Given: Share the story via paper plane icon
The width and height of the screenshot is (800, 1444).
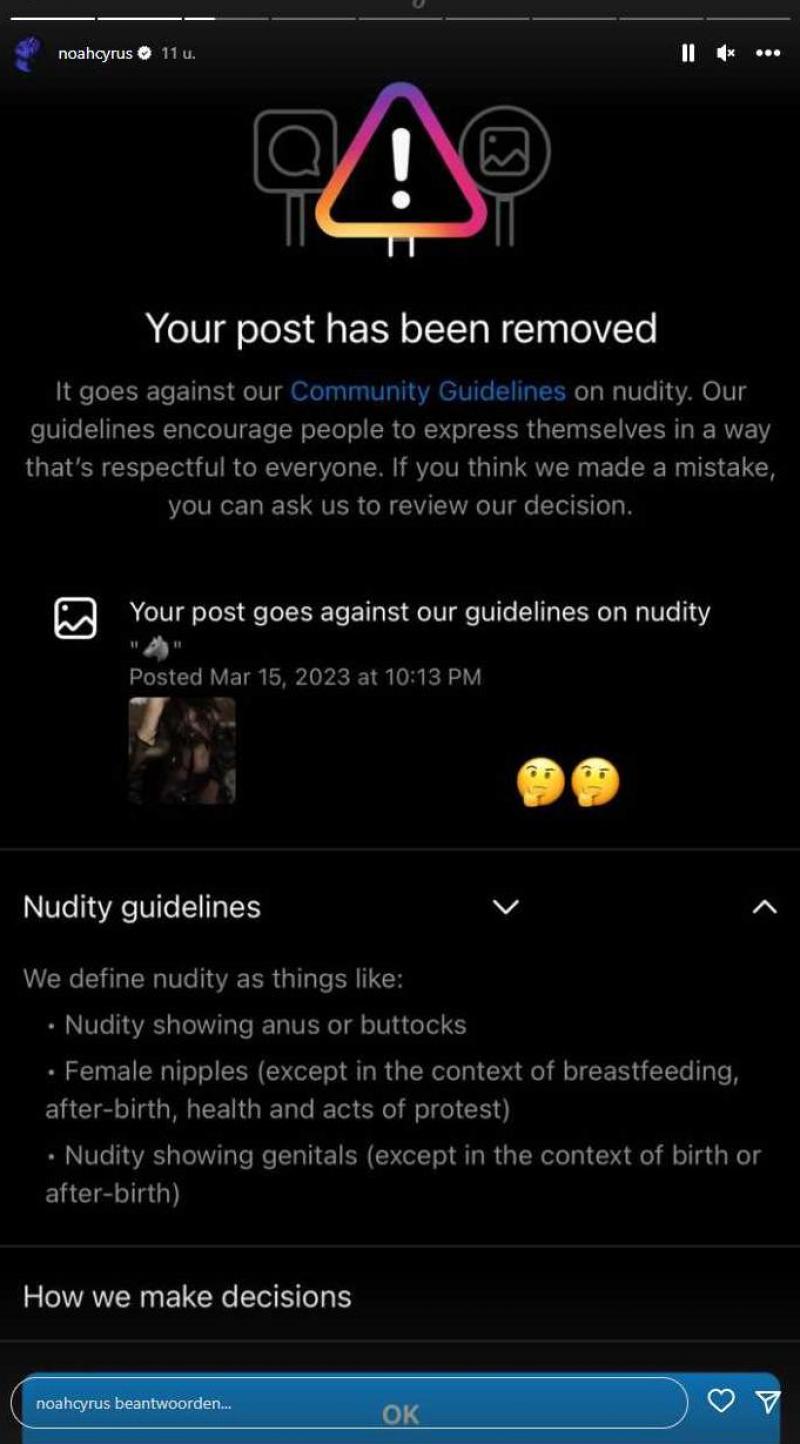Looking at the screenshot, I should pos(767,1402).
